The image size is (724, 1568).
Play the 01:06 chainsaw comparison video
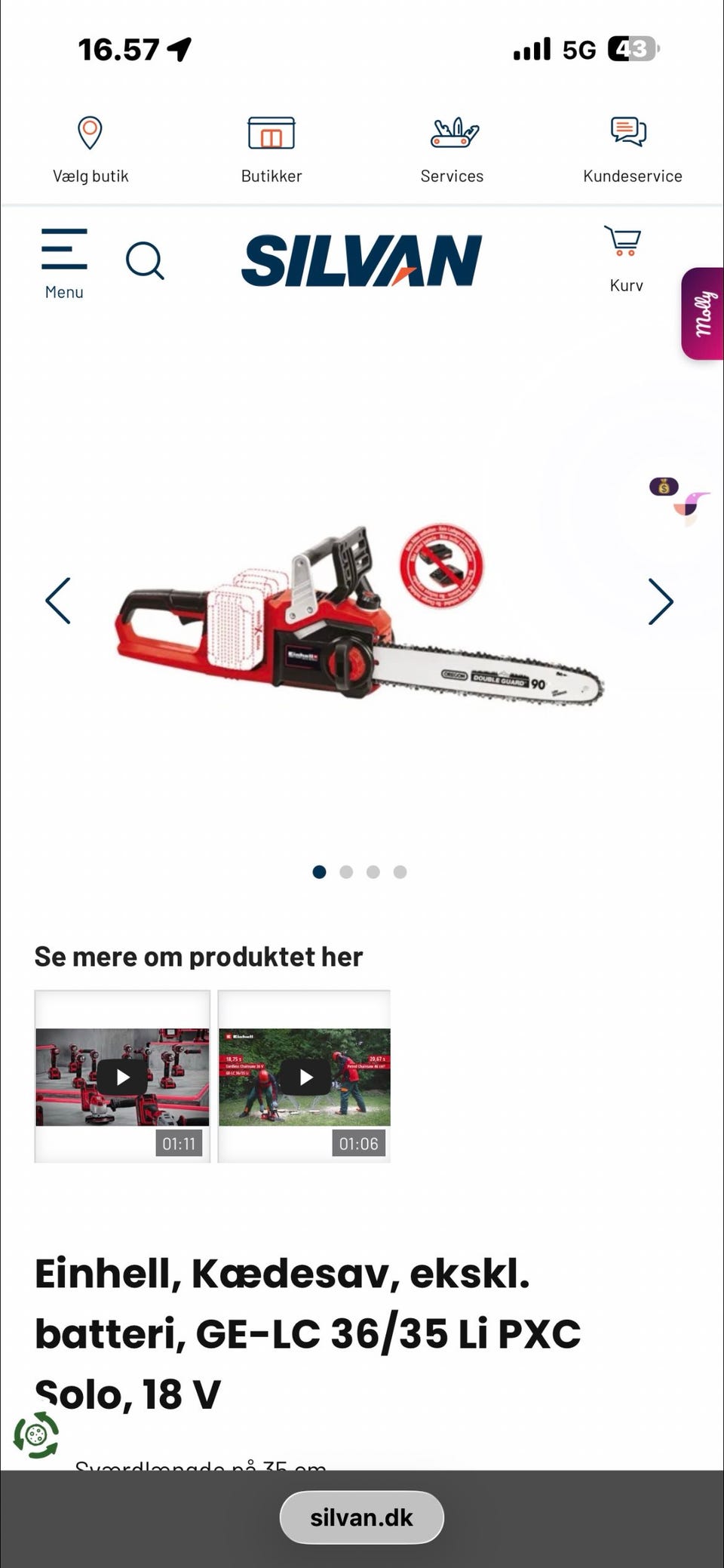(x=305, y=1077)
